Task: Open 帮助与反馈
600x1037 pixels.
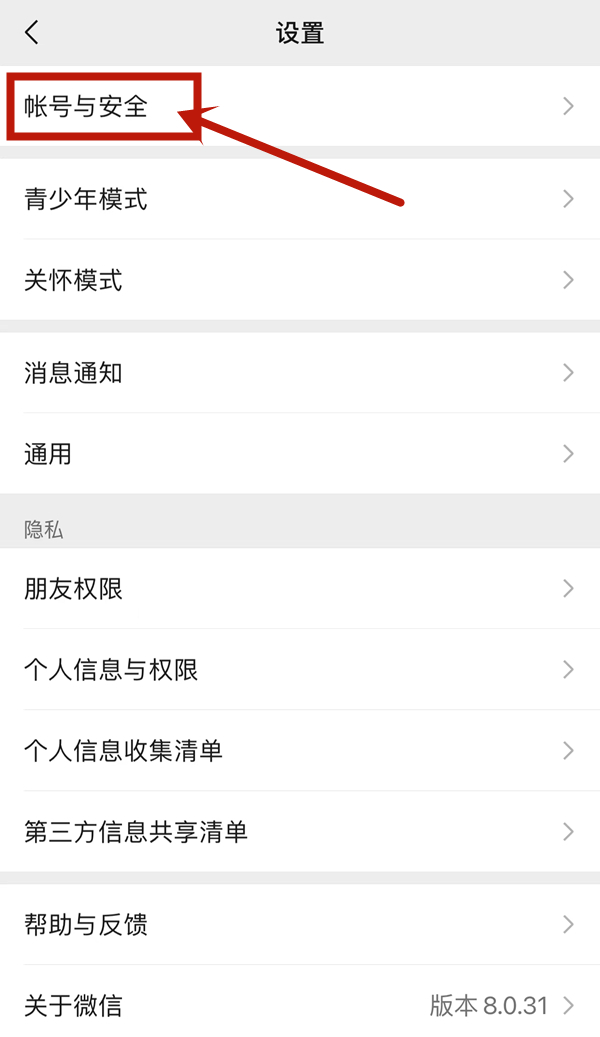Action: [300, 924]
